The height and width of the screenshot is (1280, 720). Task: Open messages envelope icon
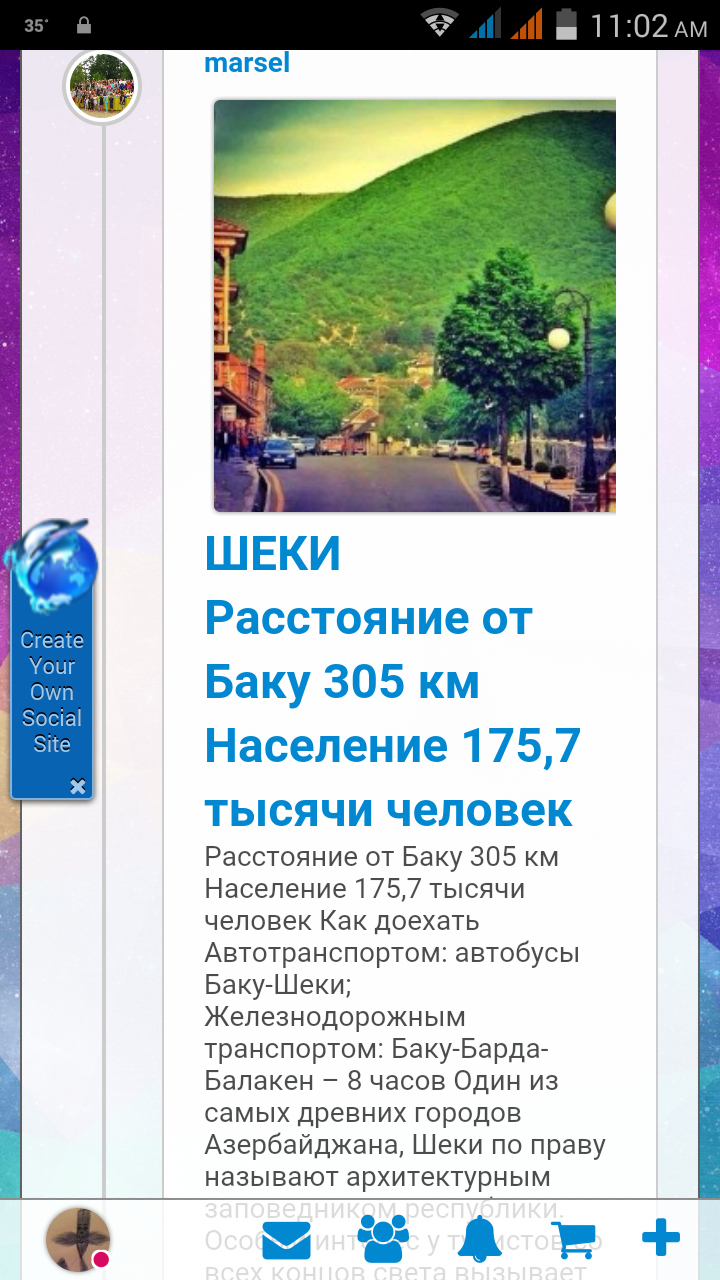click(x=286, y=1240)
